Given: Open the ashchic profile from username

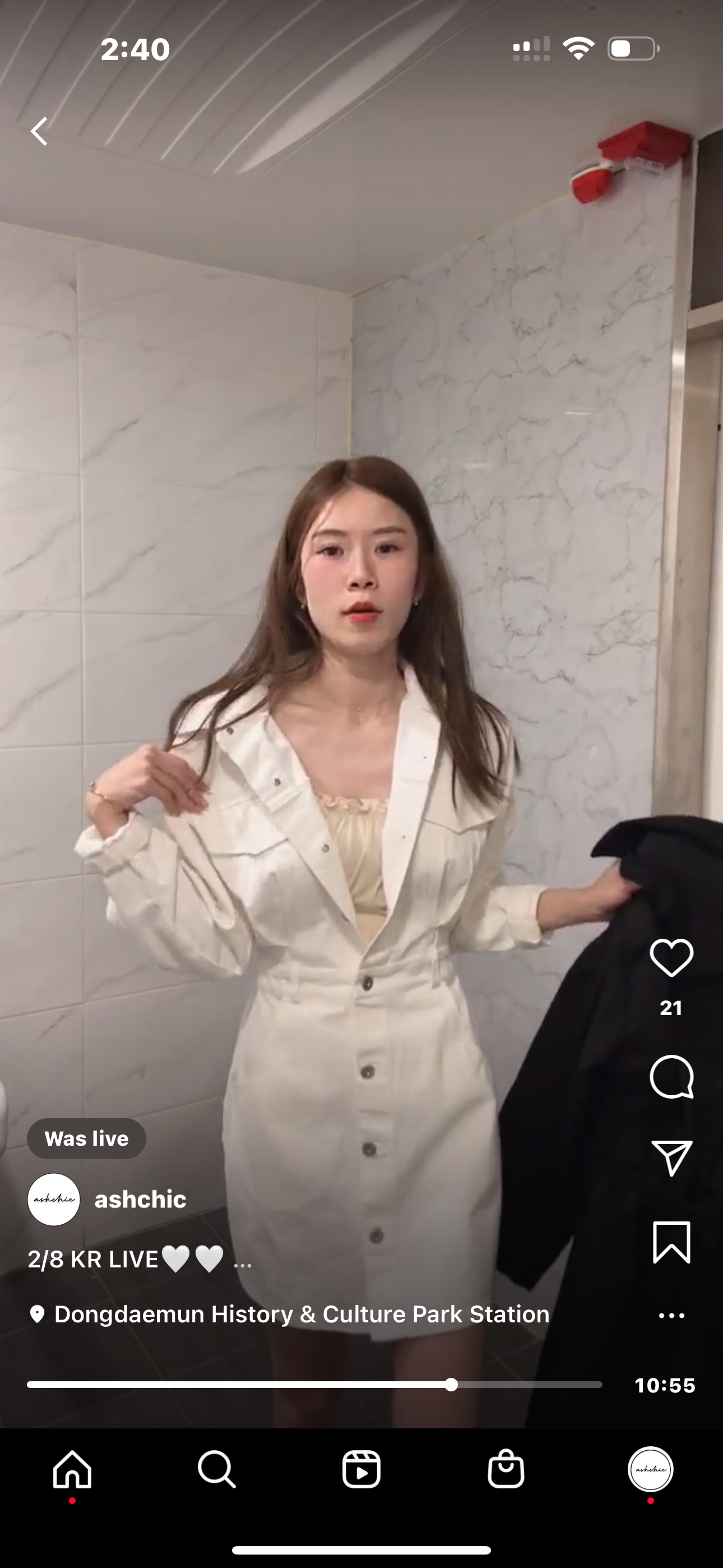Looking at the screenshot, I should [141, 1199].
